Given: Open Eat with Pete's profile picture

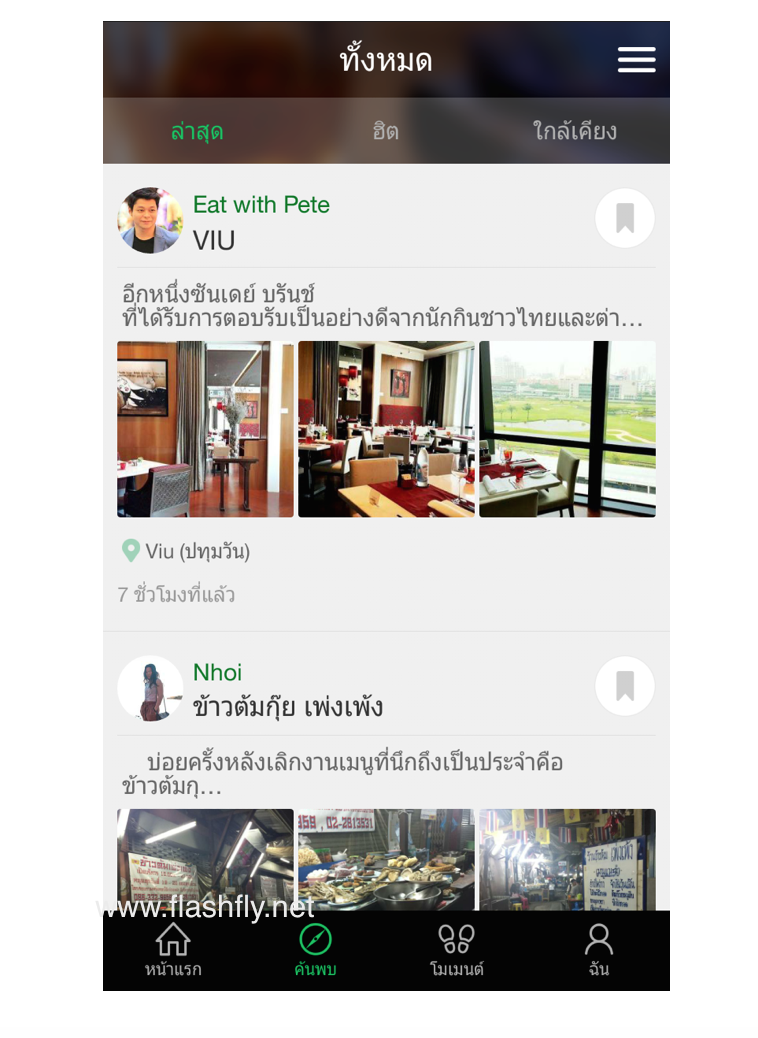Looking at the screenshot, I should click(x=150, y=220).
